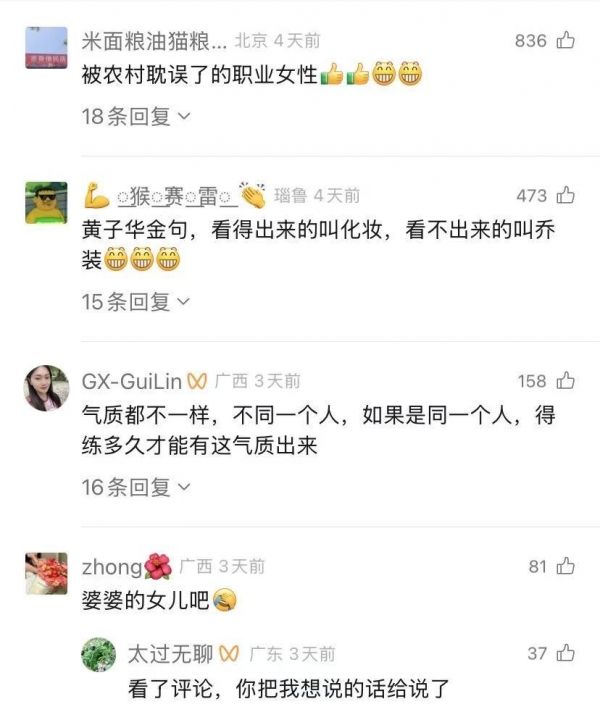Like the 黄子华金句 comment
Screen dimensions: 600x712
coord(566,195)
